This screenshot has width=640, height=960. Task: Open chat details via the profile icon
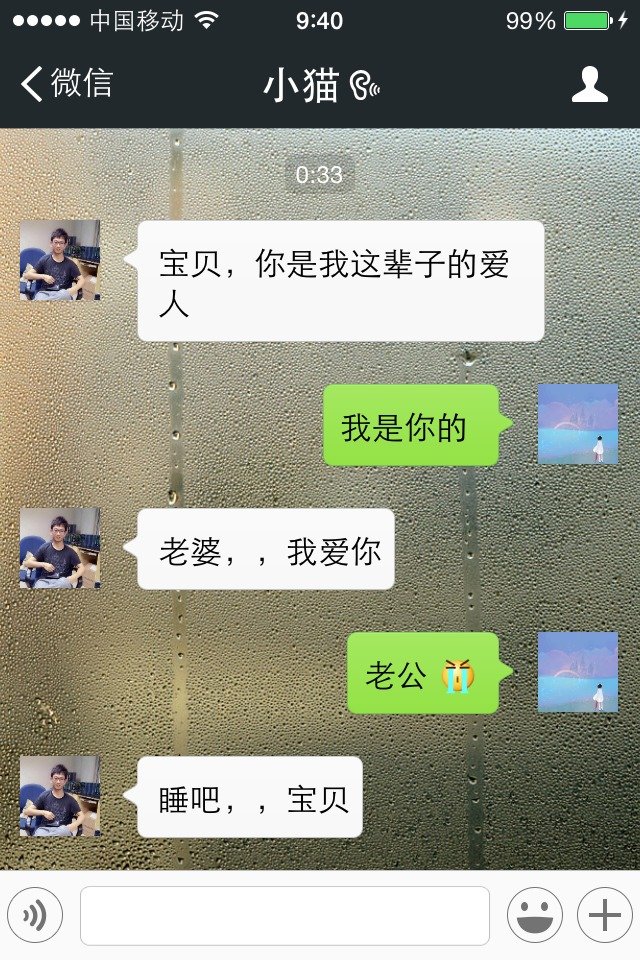pyautogui.click(x=590, y=85)
